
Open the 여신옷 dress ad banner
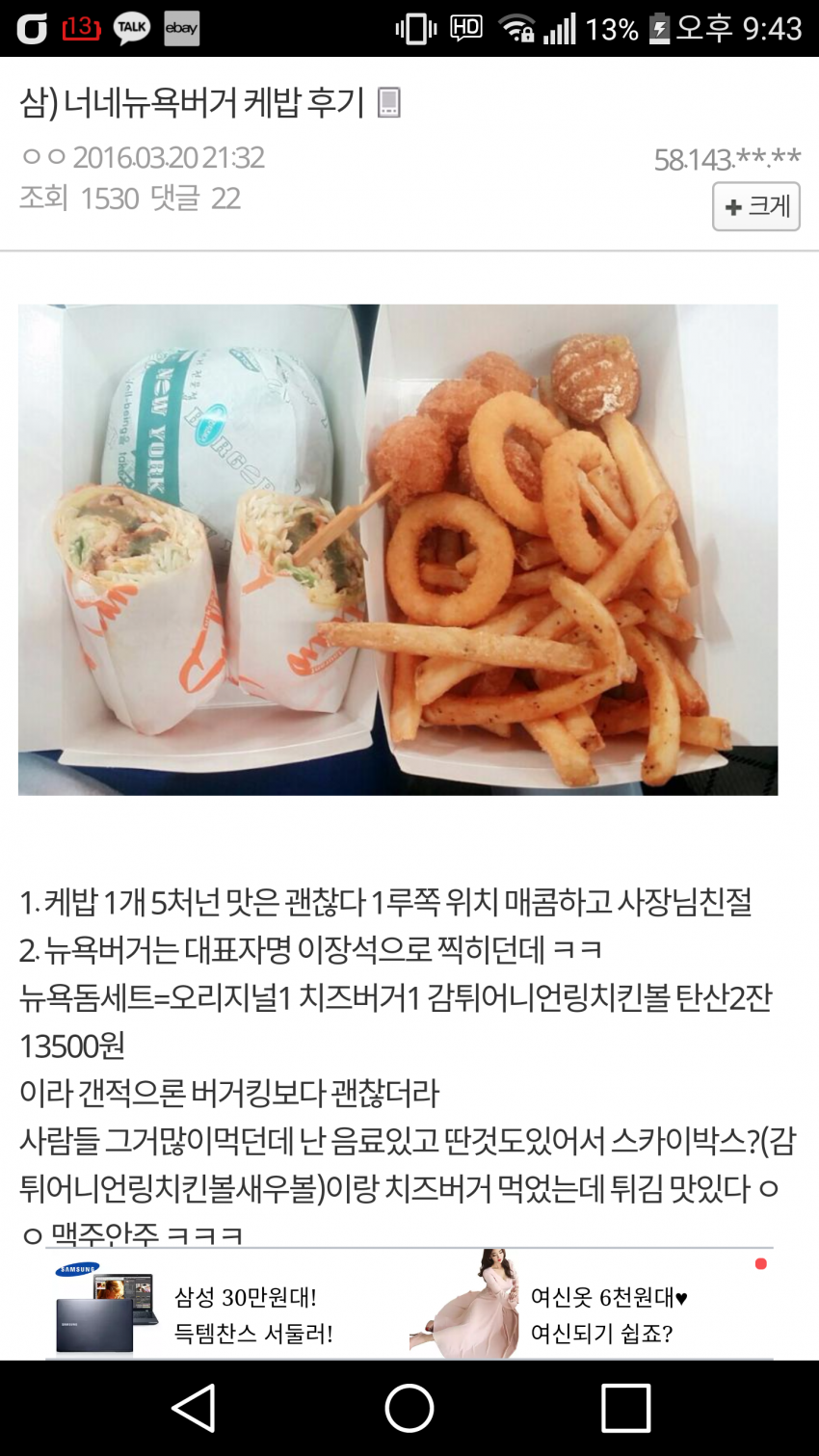pyautogui.click(x=591, y=1305)
